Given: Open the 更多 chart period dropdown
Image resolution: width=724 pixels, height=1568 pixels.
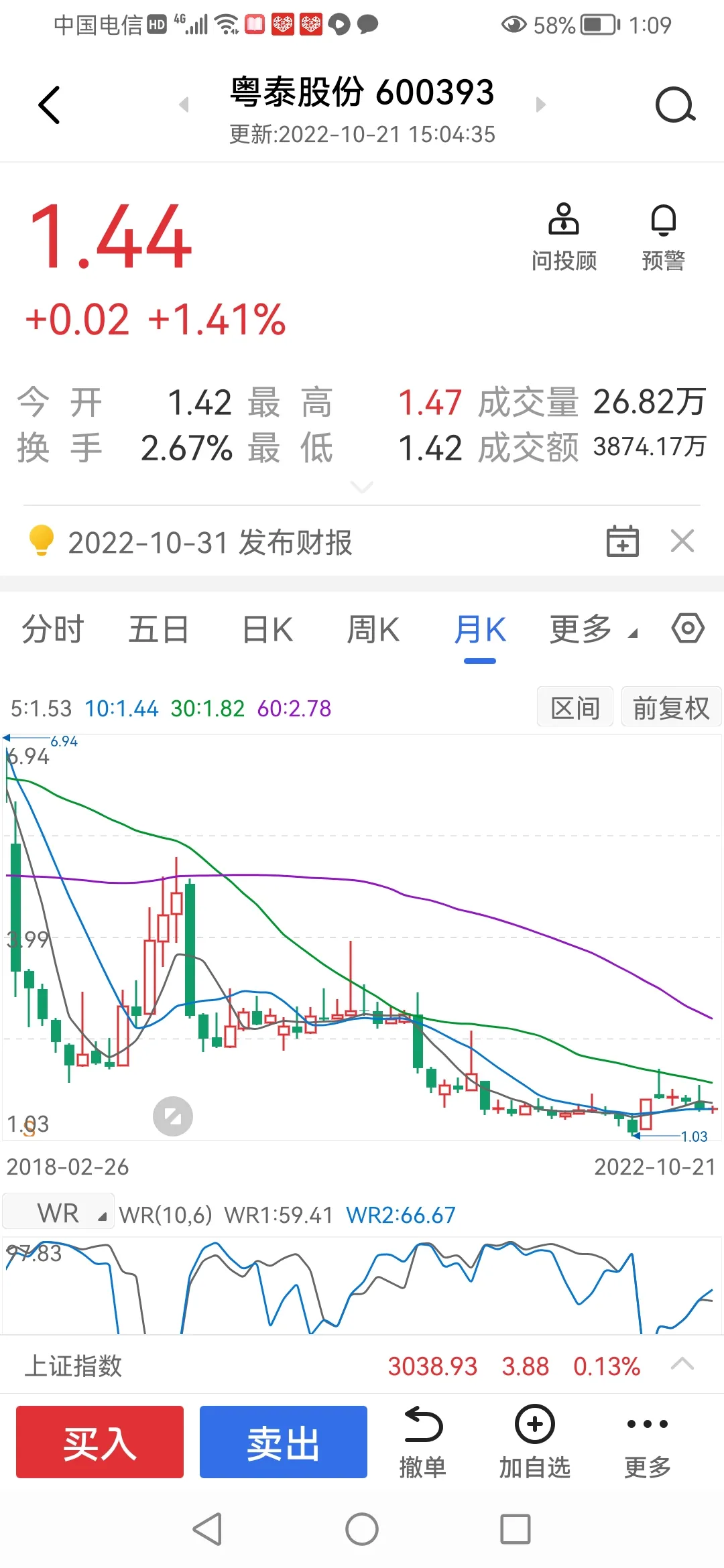Looking at the screenshot, I should click(x=593, y=629).
